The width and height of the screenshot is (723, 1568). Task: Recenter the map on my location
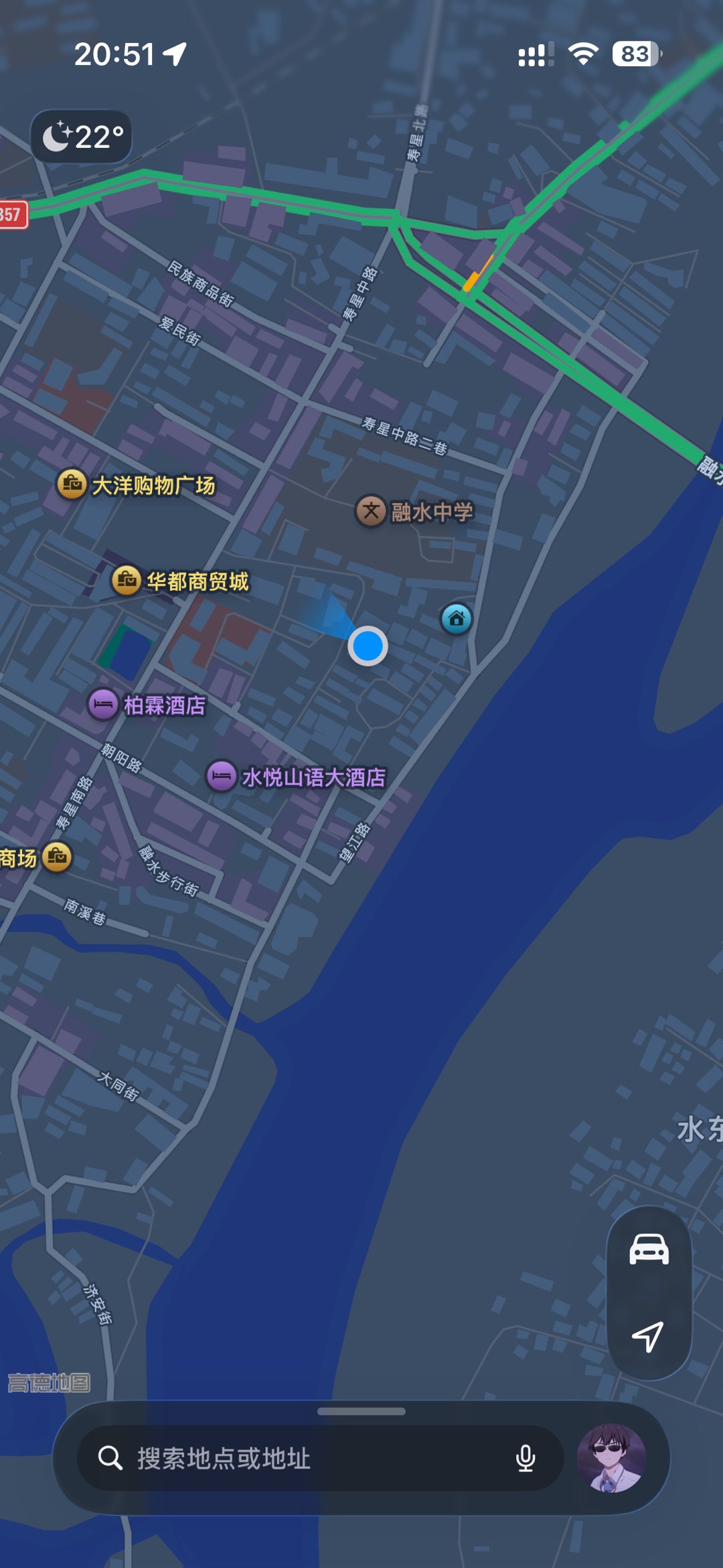tap(648, 1336)
